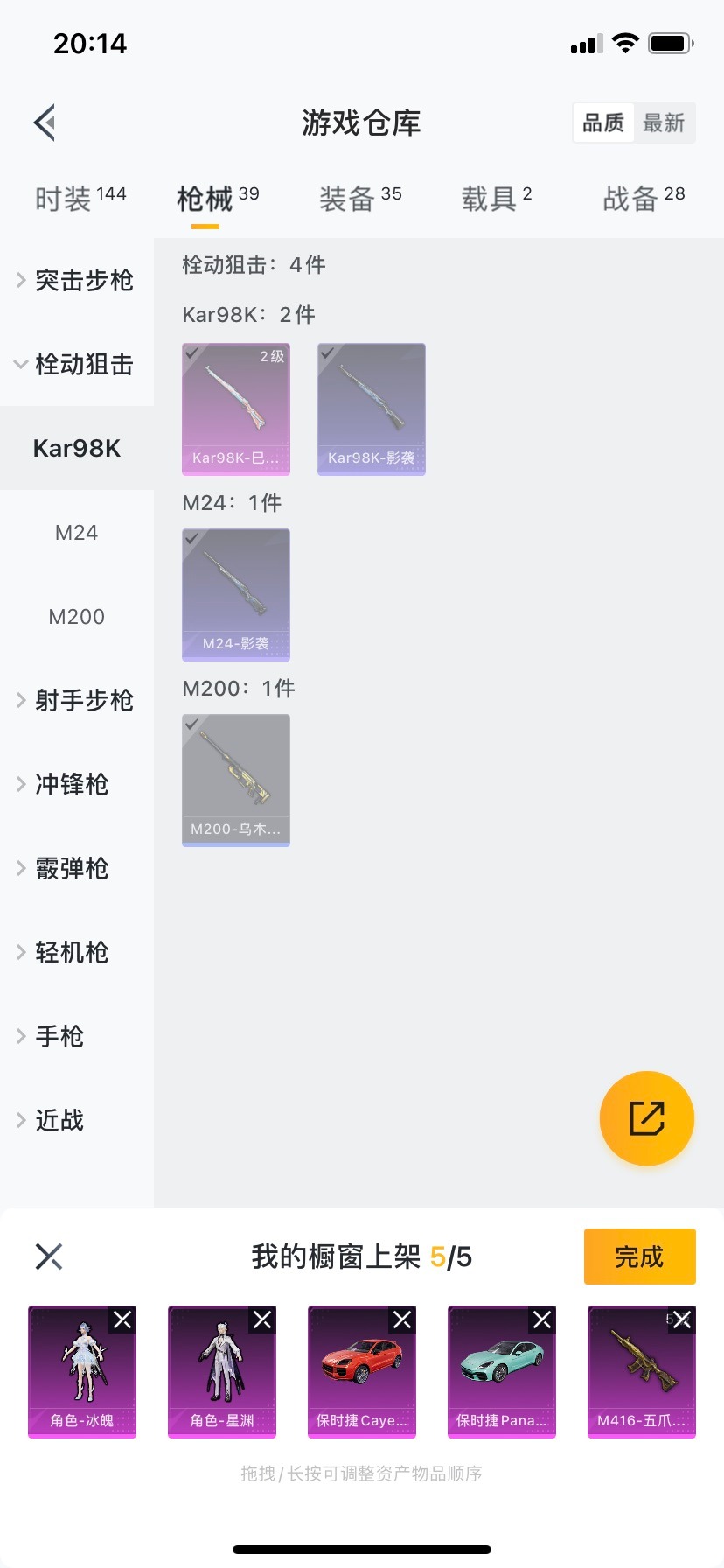
Task: Expand the 突击步枪 category
Action: [77, 280]
